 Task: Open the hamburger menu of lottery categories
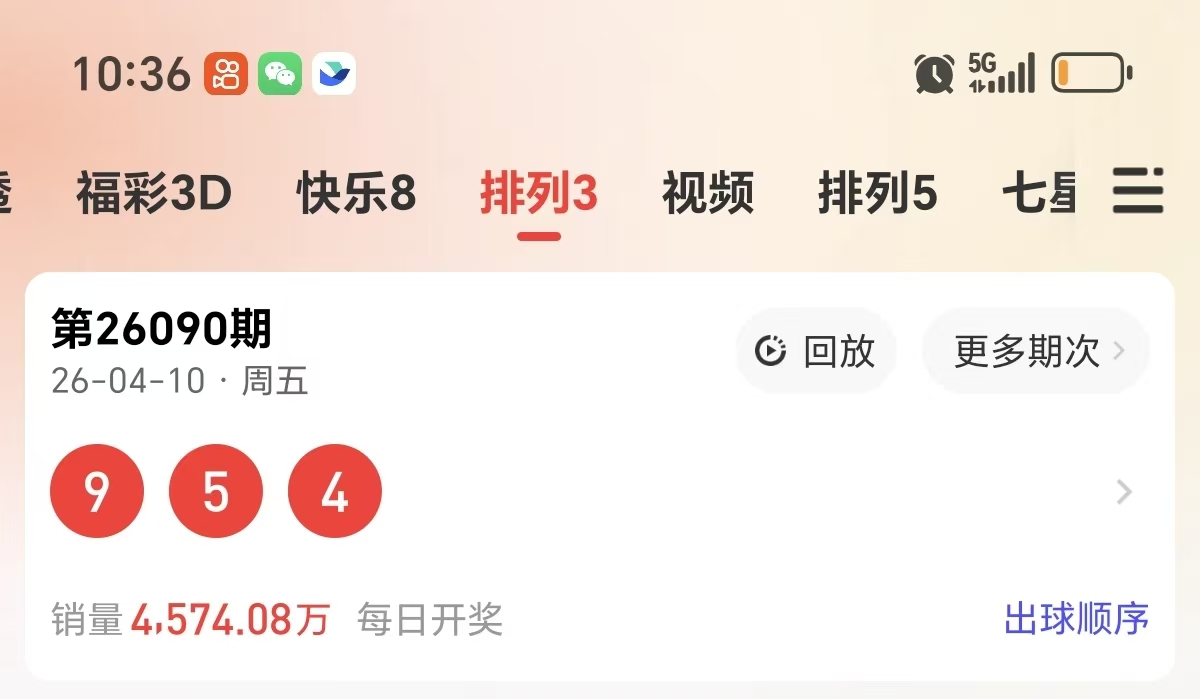coord(1138,190)
